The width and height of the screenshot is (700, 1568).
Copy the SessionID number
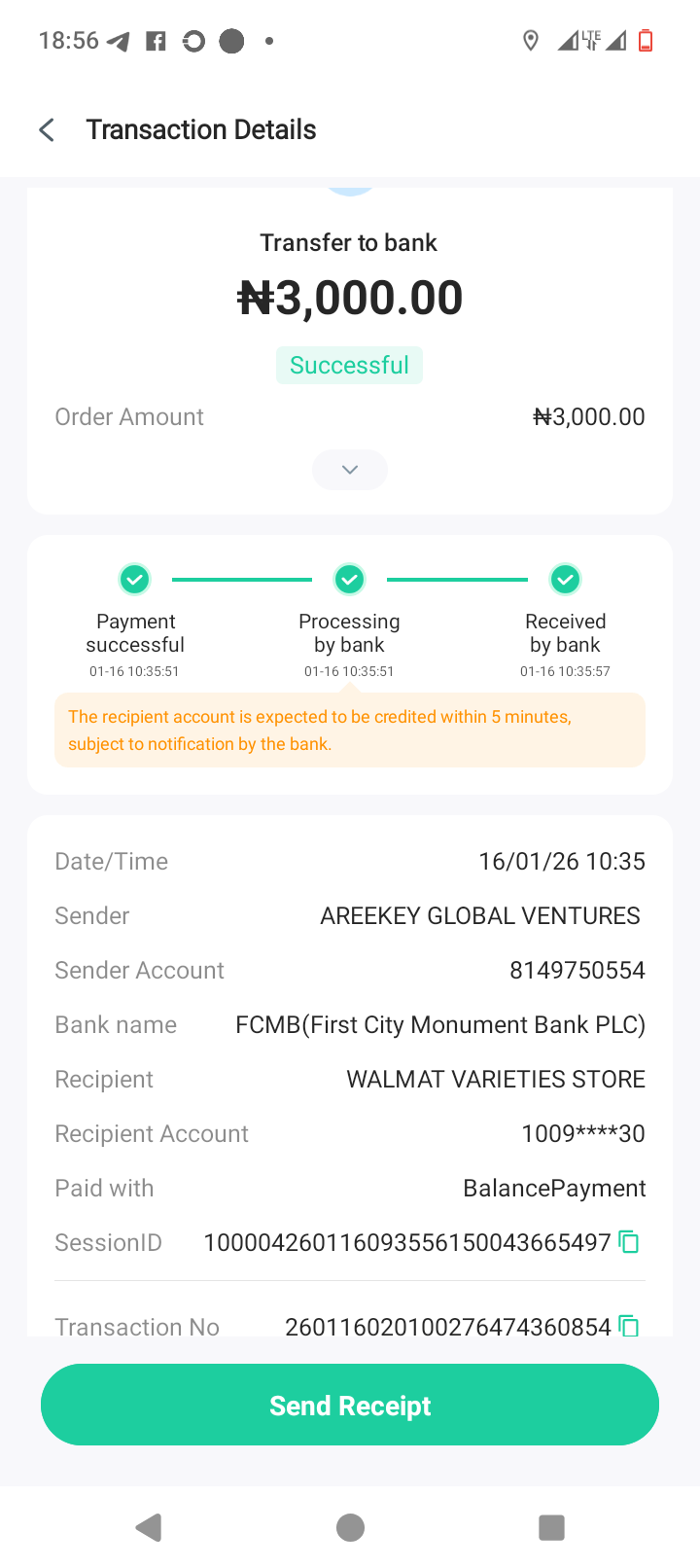point(629,1242)
